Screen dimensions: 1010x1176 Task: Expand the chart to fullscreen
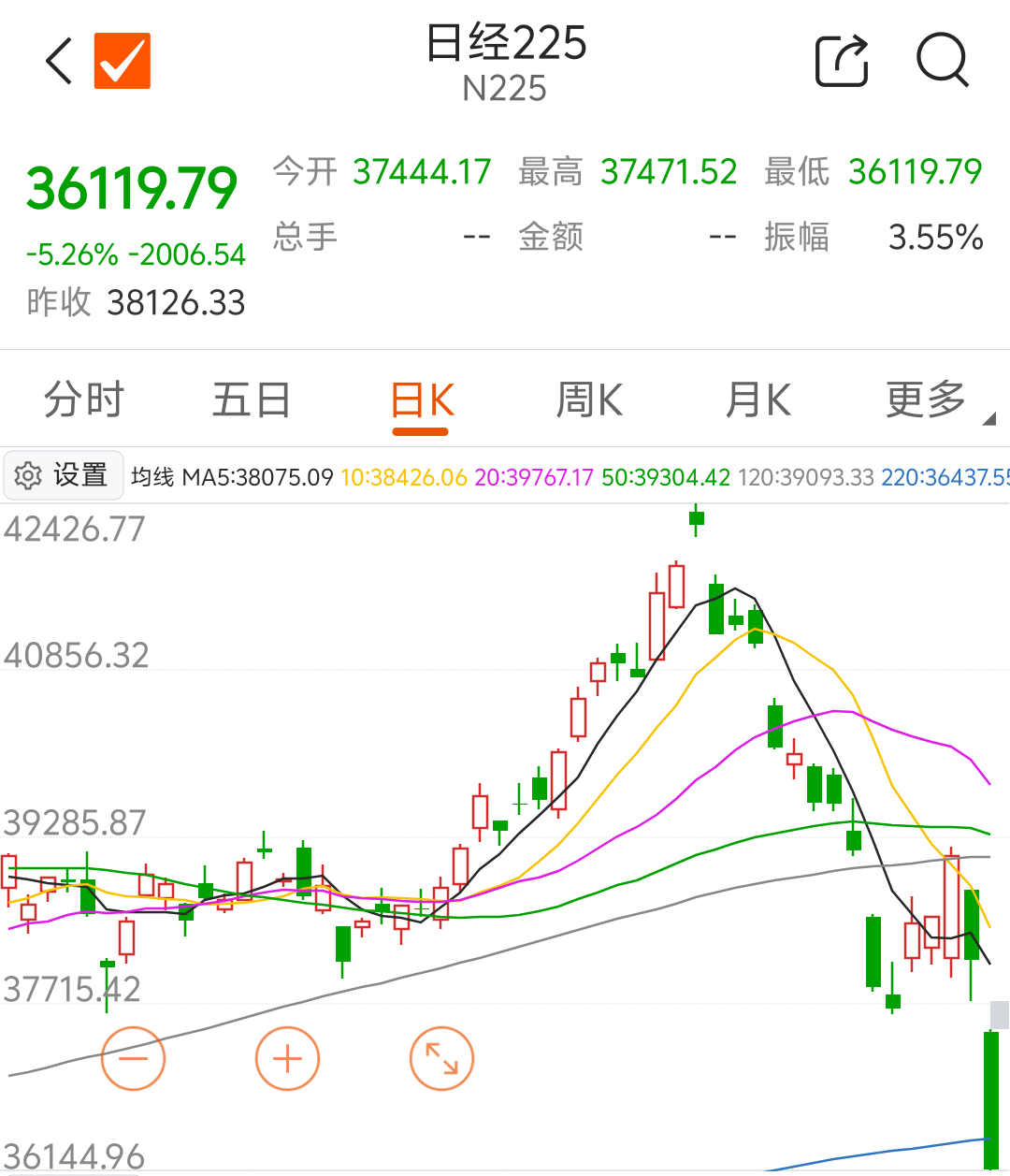click(x=441, y=1058)
